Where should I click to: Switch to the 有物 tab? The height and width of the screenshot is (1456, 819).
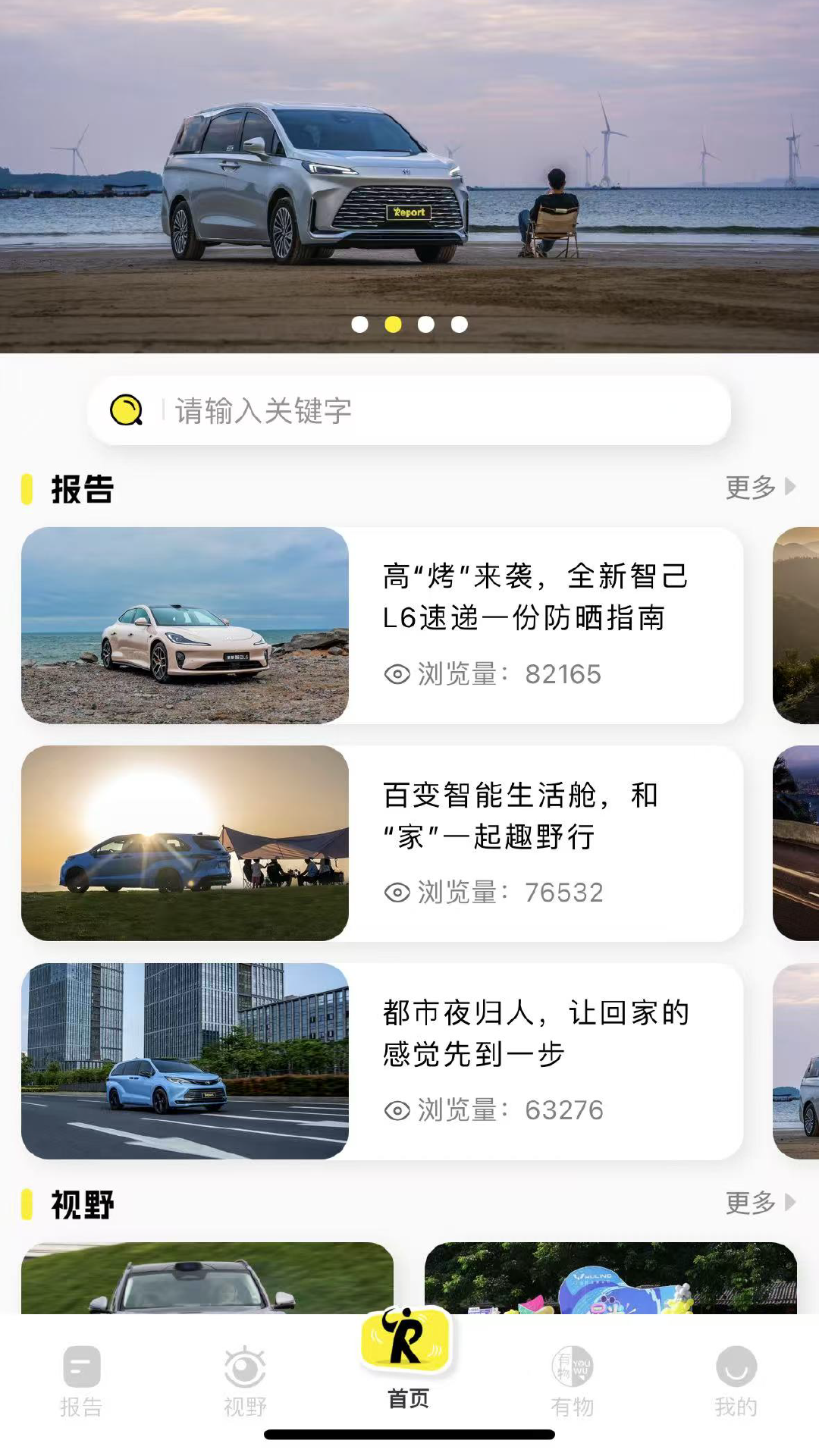click(572, 1381)
